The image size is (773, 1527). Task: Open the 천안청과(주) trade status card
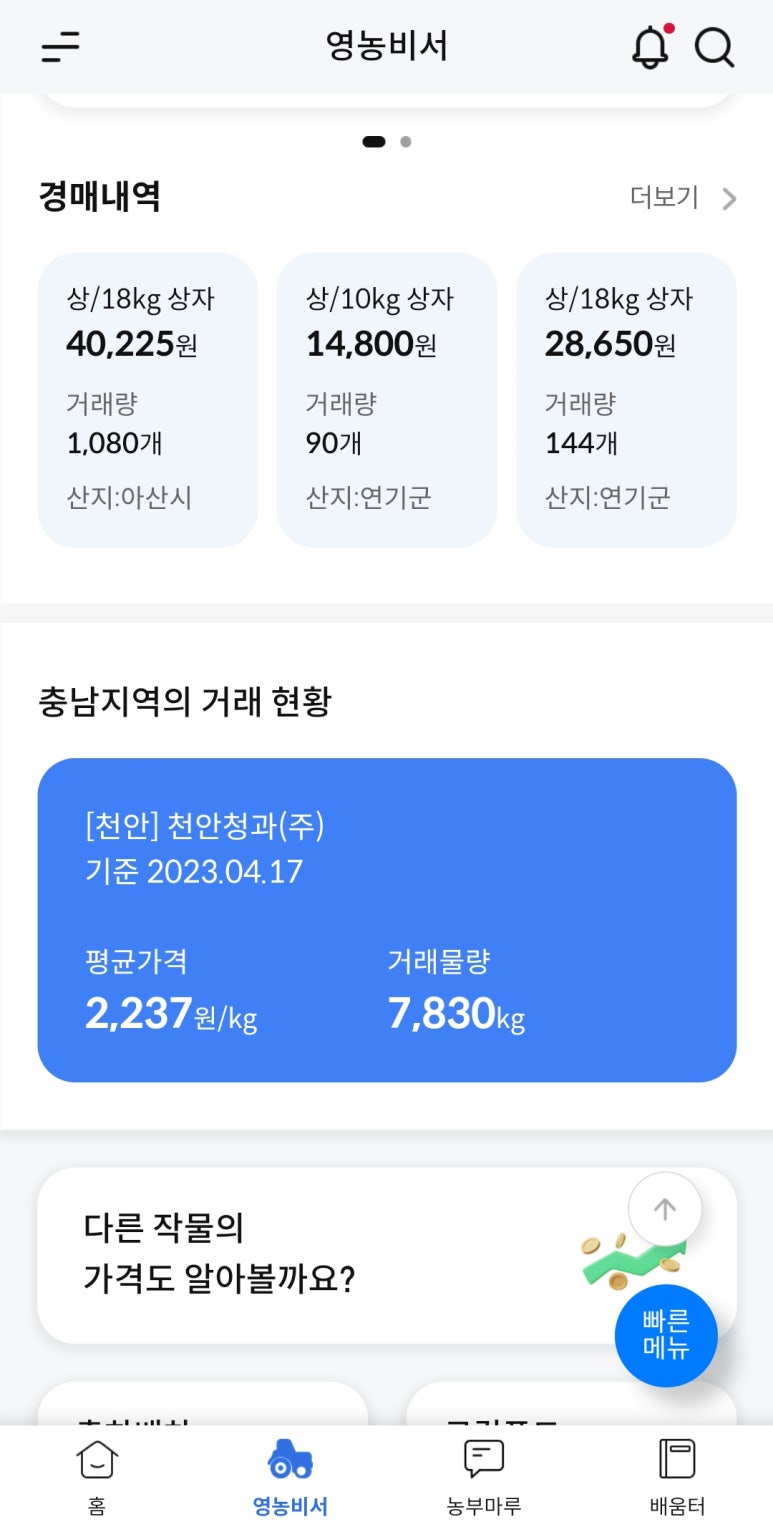point(387,920)
